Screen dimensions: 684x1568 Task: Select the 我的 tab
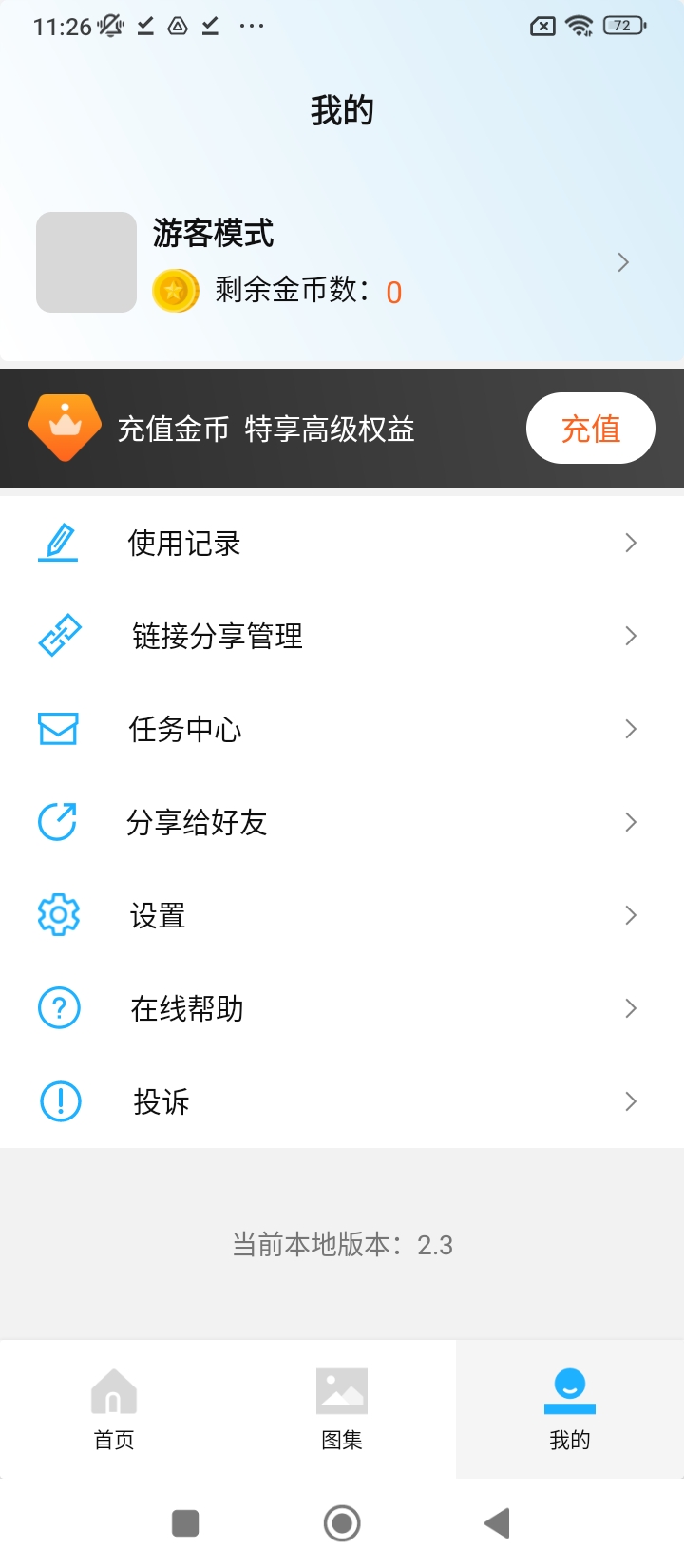pos(570,1410)
